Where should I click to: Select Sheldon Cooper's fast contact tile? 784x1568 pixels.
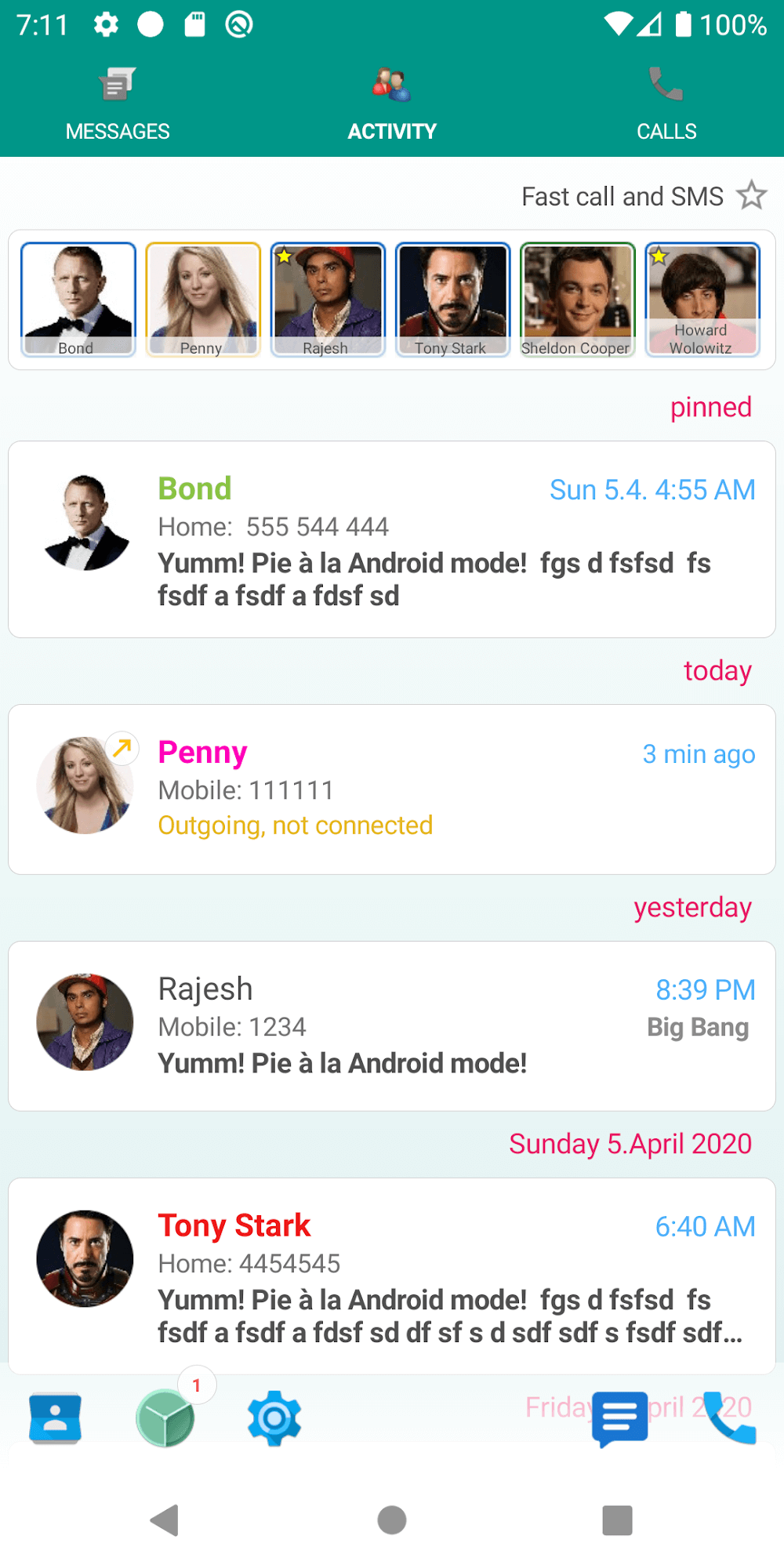point(578,299)
